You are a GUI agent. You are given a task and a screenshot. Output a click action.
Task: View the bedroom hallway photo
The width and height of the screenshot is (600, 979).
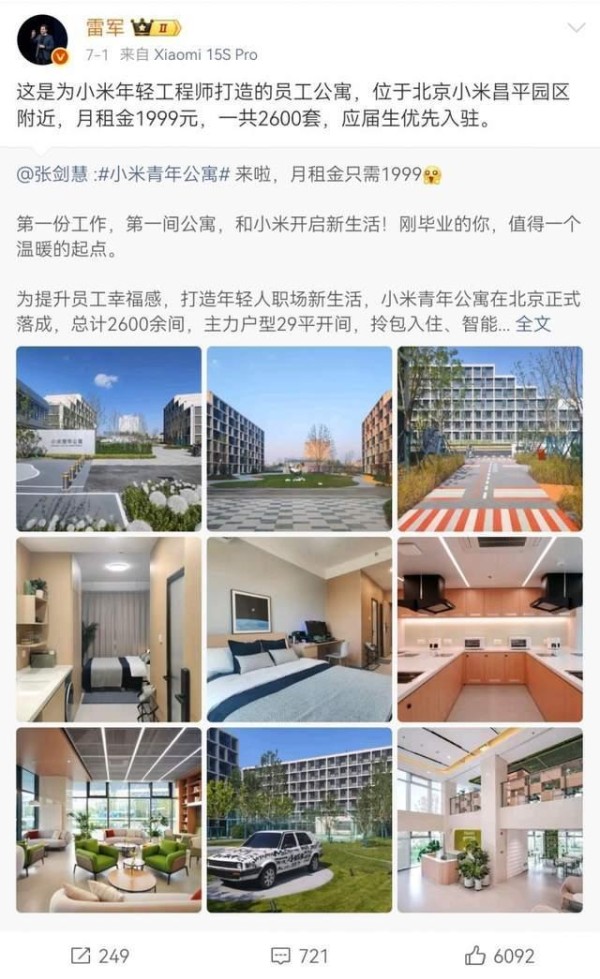(x=108, y=629)
